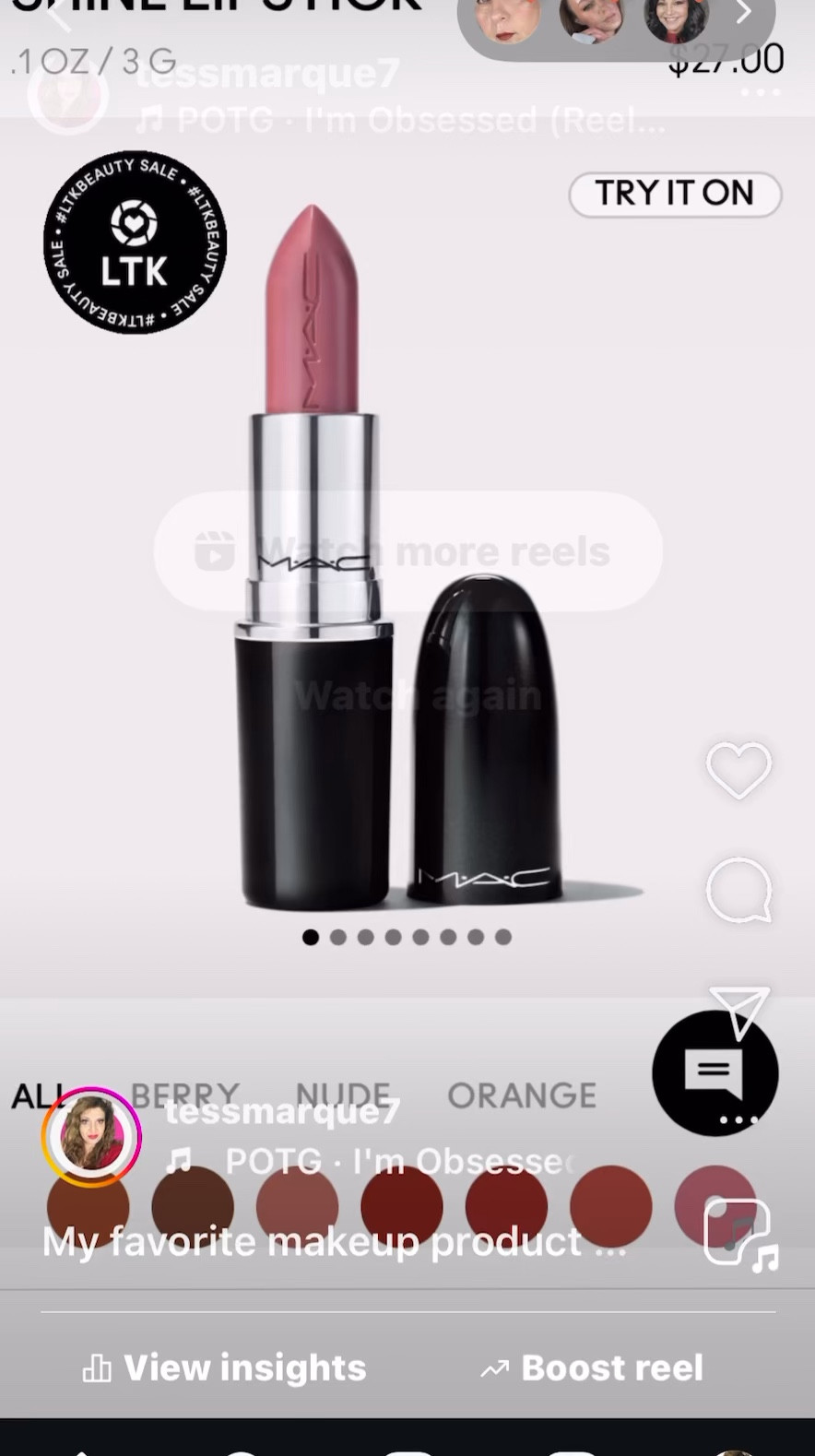The height and width of the screenshot is (1456, 815).
Task: Advance to next item with the right chevron
Action: 743,12
